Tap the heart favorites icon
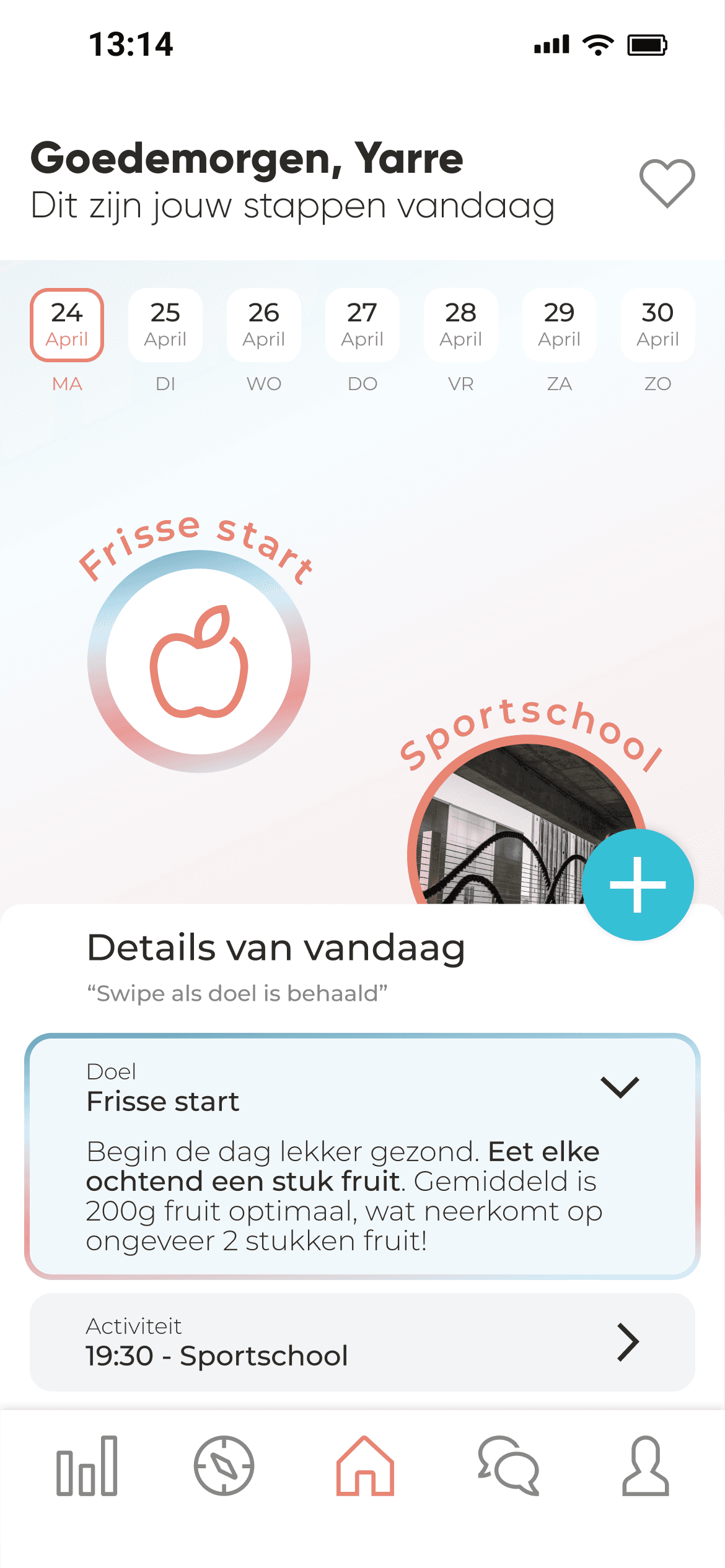The image size is (725, 1568). pyautogui.click(x=667, y=183)
